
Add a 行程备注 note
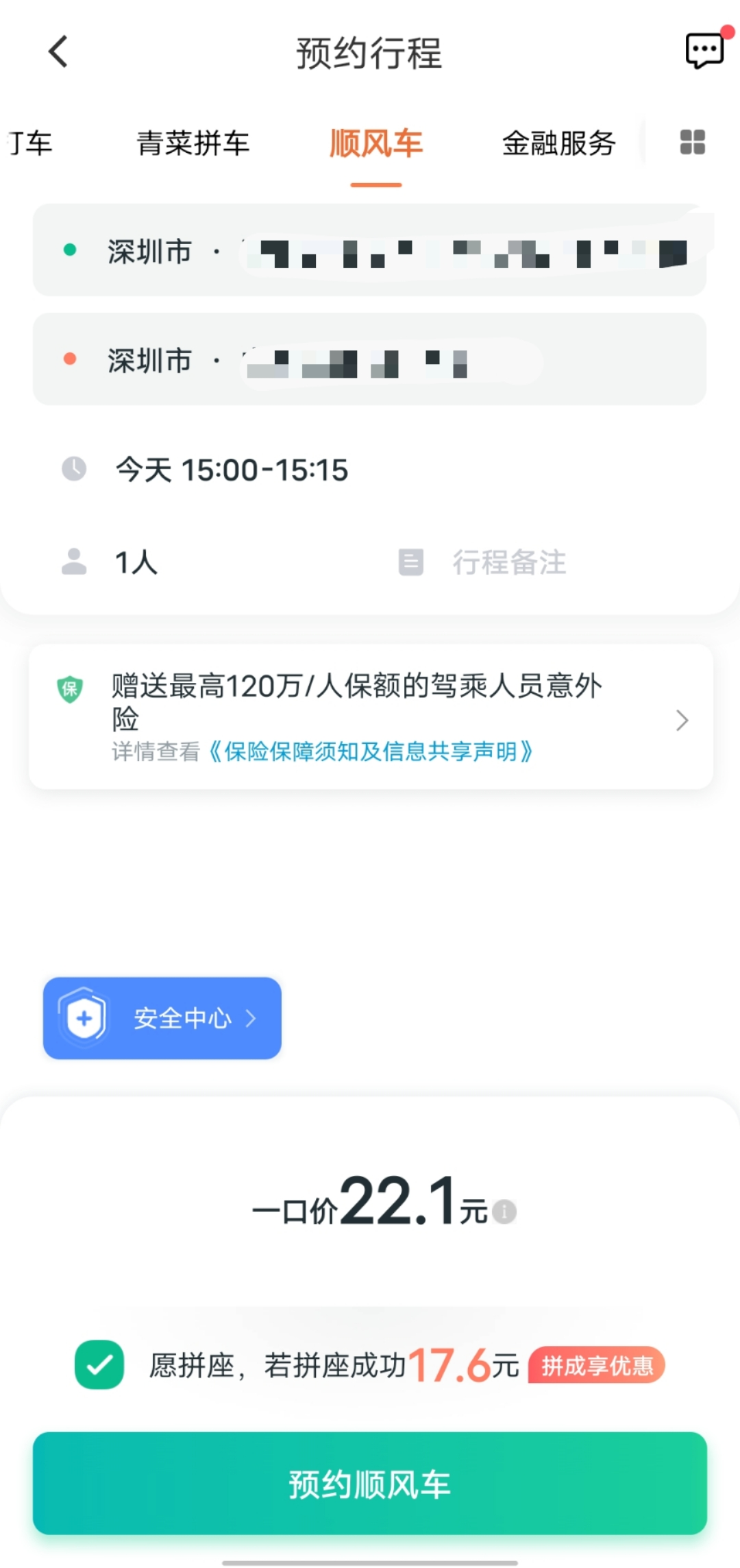[x=508, y=562]
